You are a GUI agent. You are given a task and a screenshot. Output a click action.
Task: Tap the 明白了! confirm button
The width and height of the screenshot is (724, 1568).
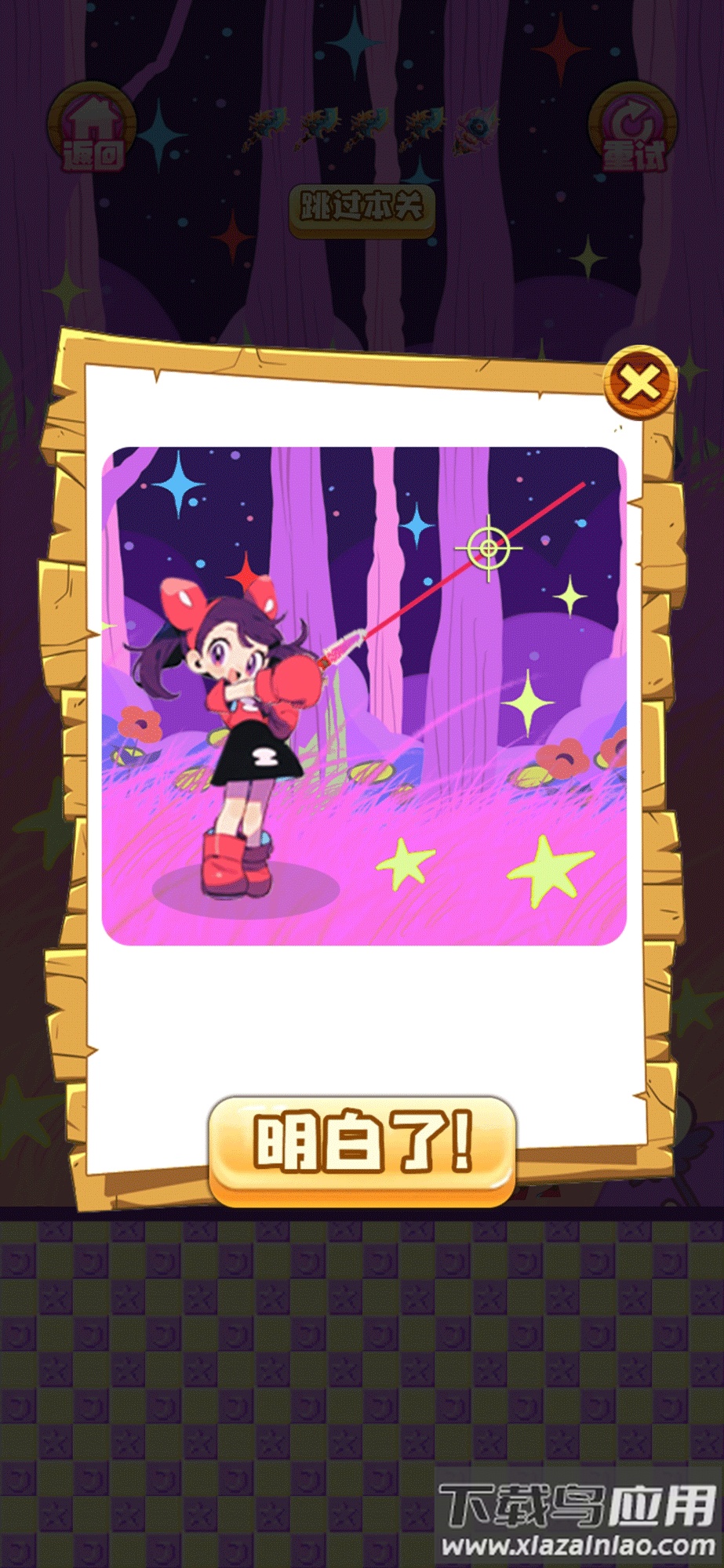tap(362, 1149)
